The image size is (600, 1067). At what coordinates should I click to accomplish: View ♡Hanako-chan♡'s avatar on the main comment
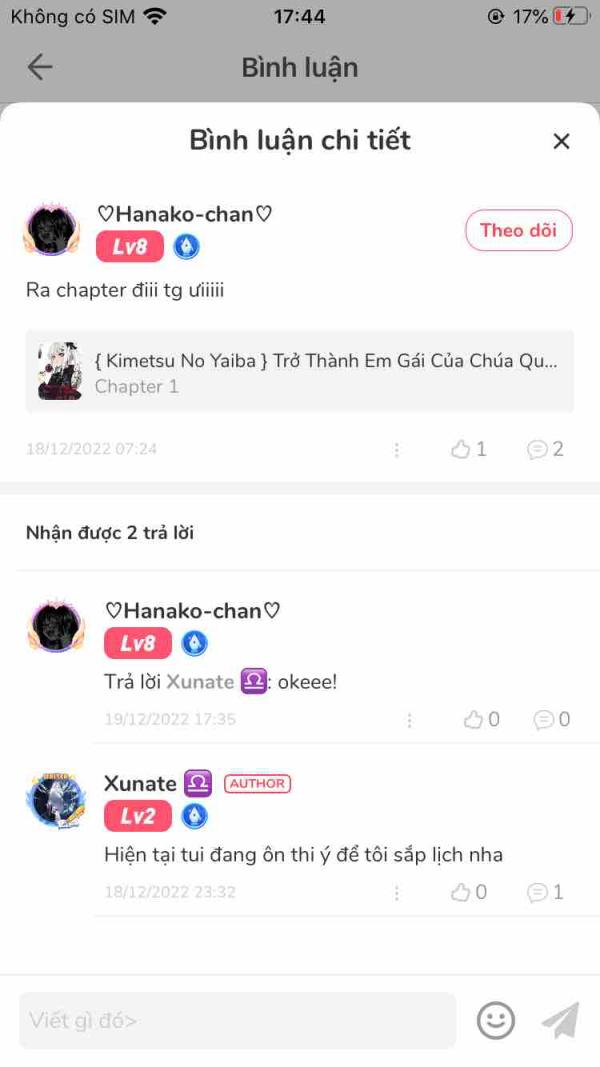51,230
